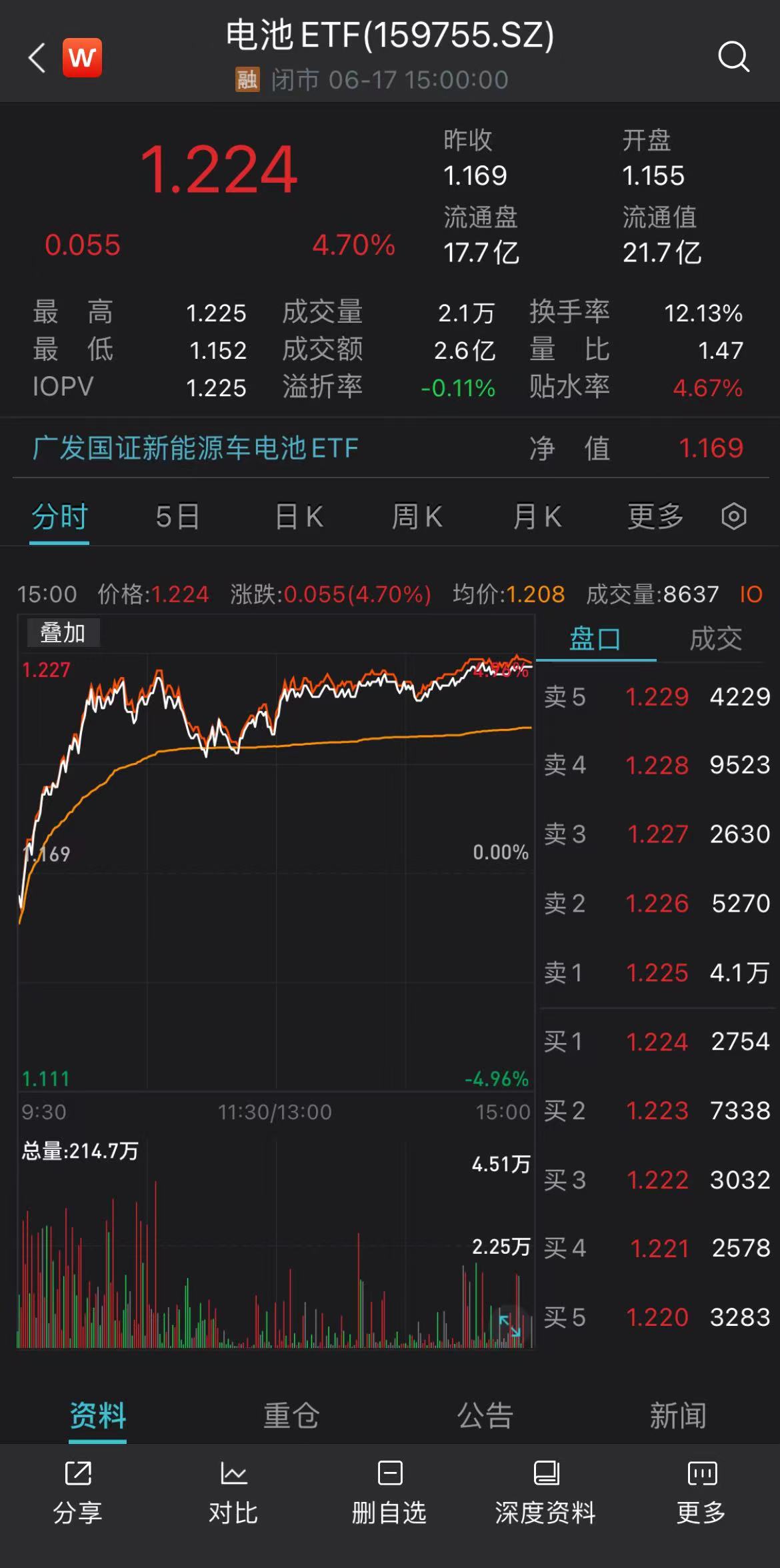Select the 月K chart tab

(x=537, y=517)
